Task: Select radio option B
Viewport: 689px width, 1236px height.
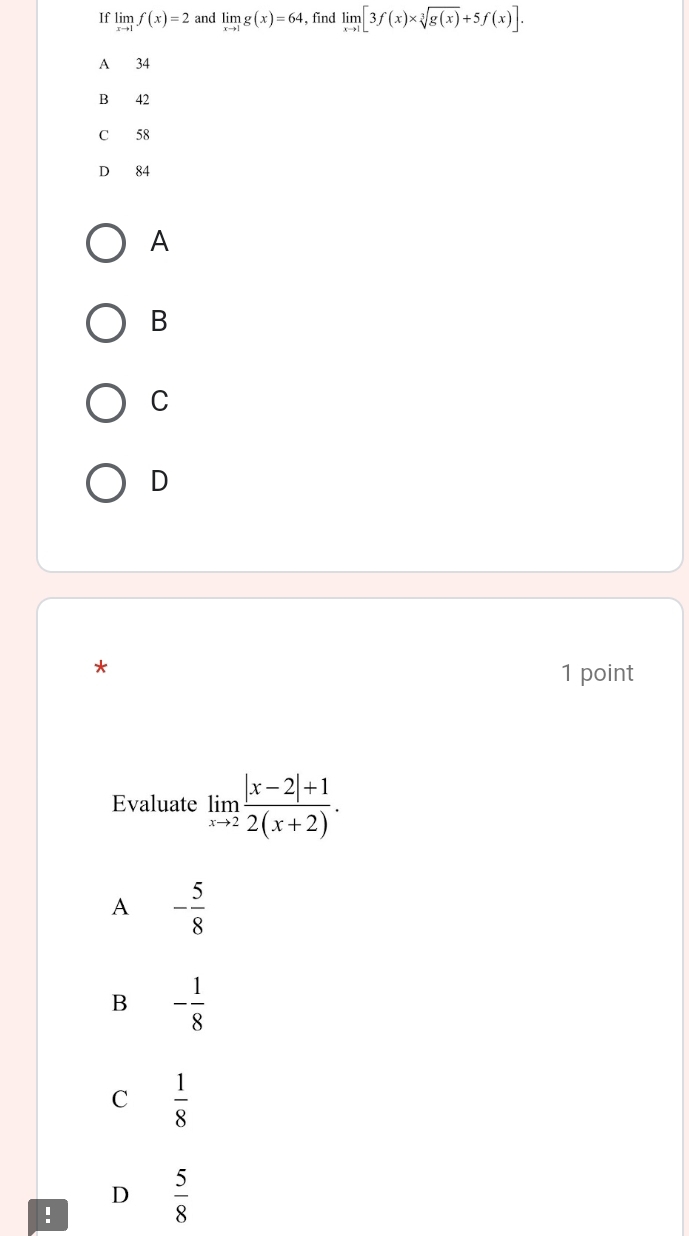Action: 106,323
